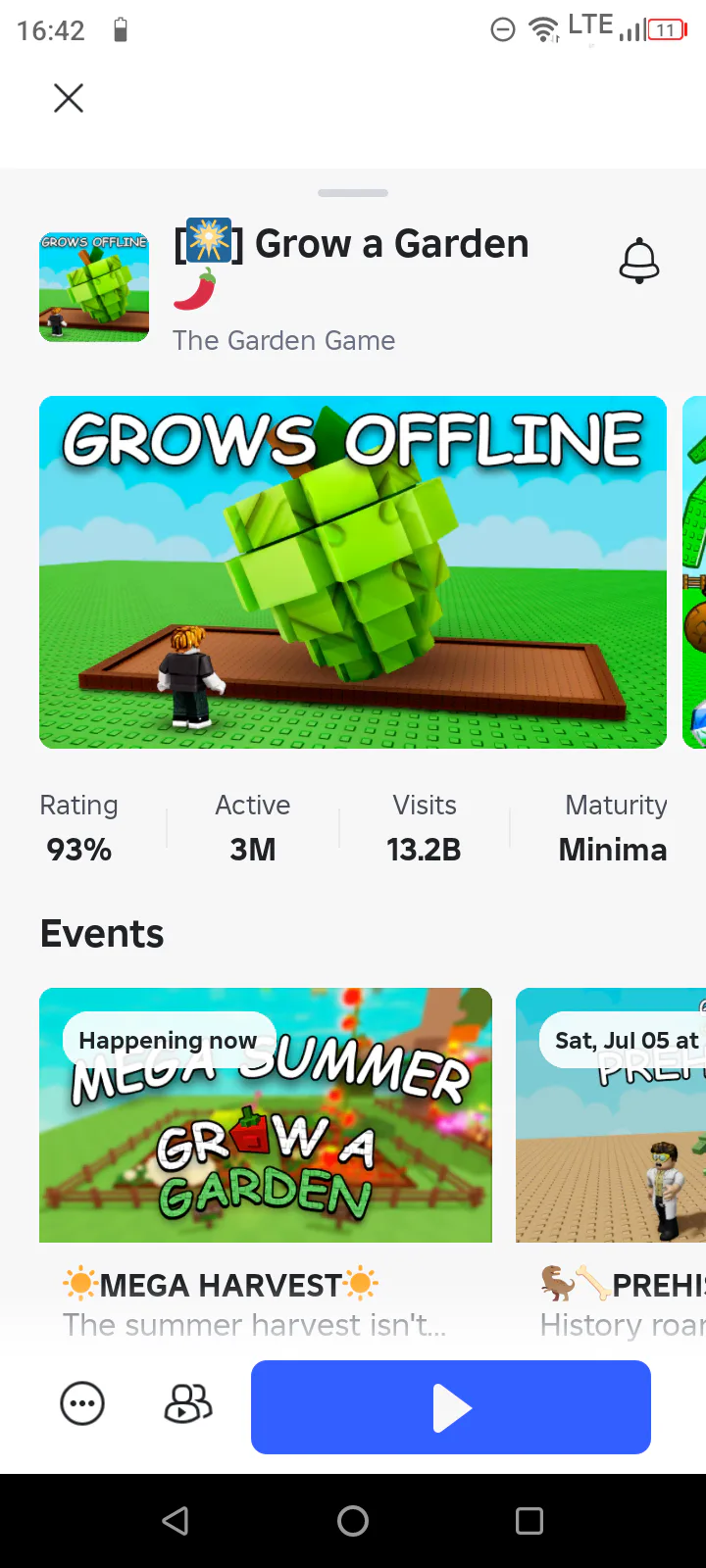Open the more options ellipsis menu

(82, 1404)
